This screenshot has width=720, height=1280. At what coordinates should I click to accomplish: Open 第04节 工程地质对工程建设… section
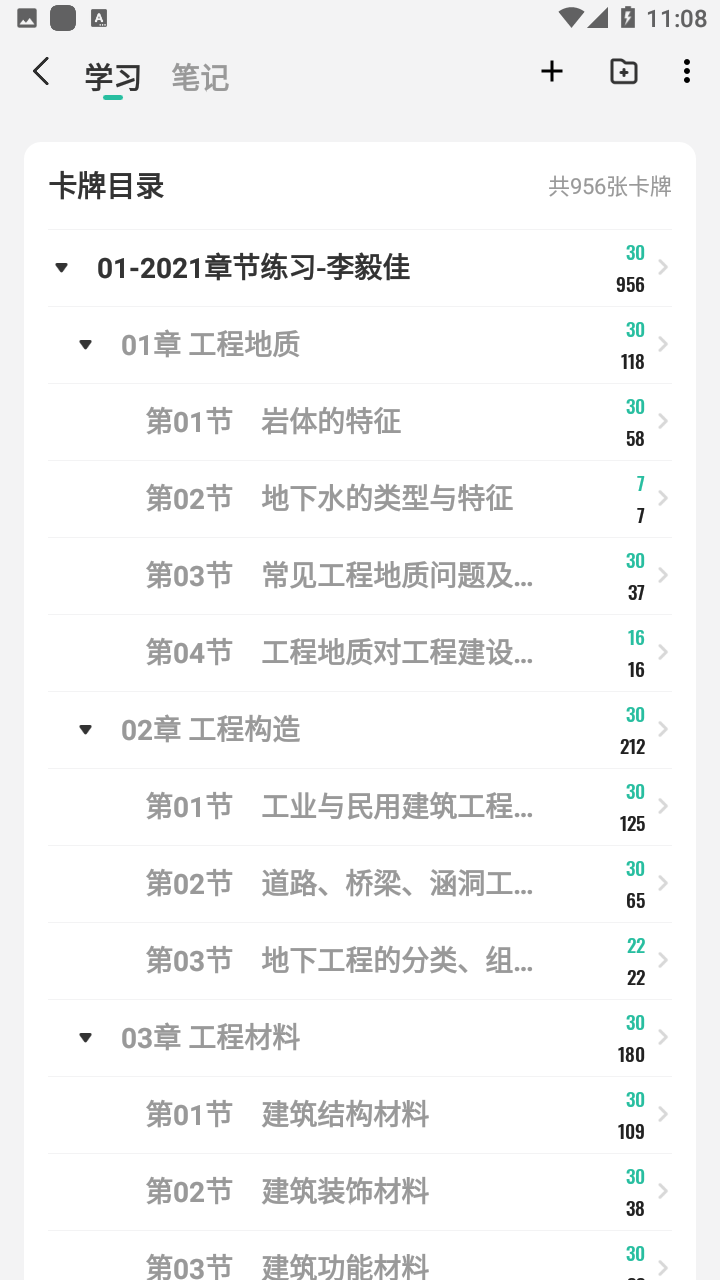click(x=360, y=653)
